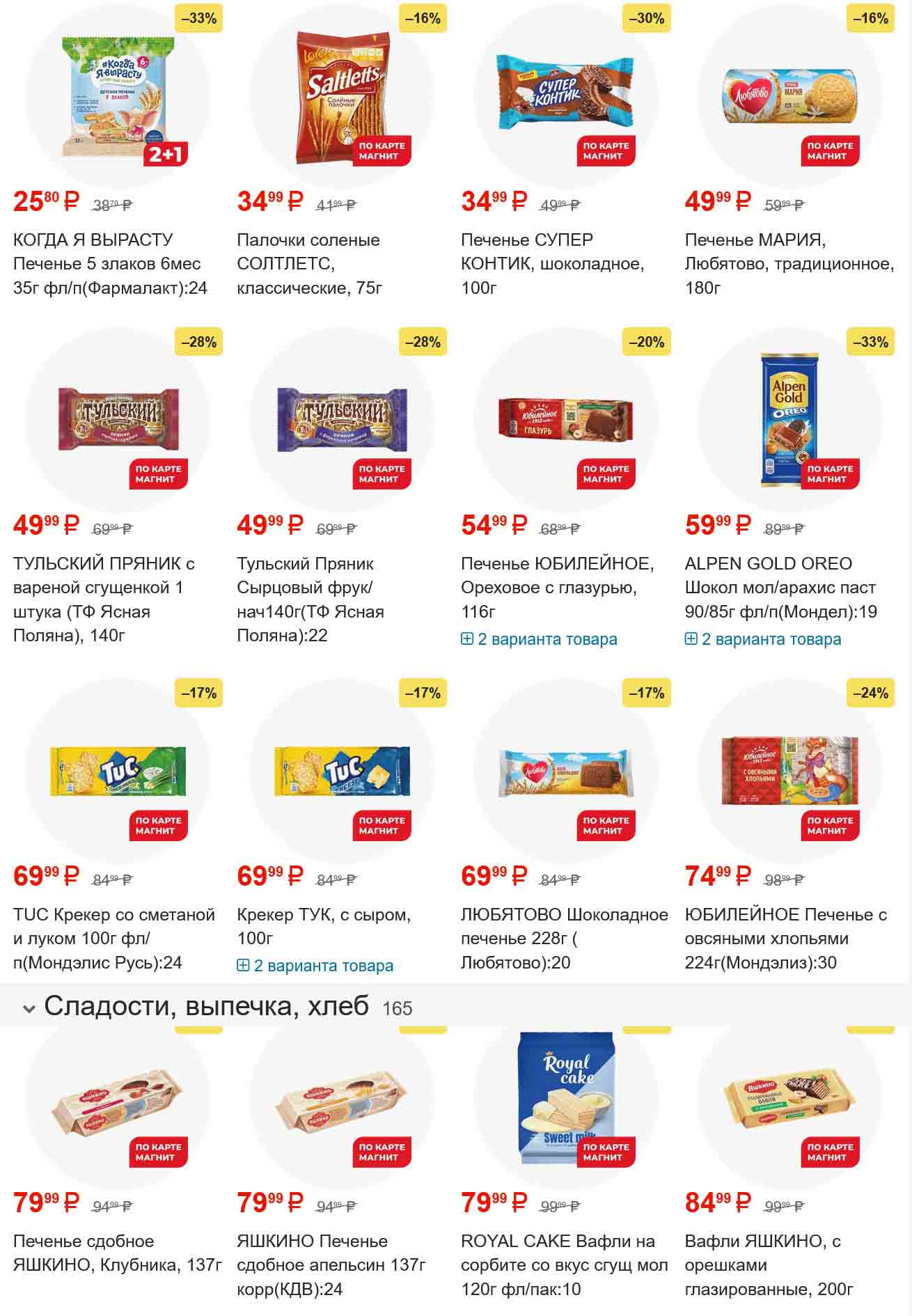The width and height of the screenshot is (912, 1316).
Task: Open Крекер ТУК с сыром card
Action: point(341,771)
